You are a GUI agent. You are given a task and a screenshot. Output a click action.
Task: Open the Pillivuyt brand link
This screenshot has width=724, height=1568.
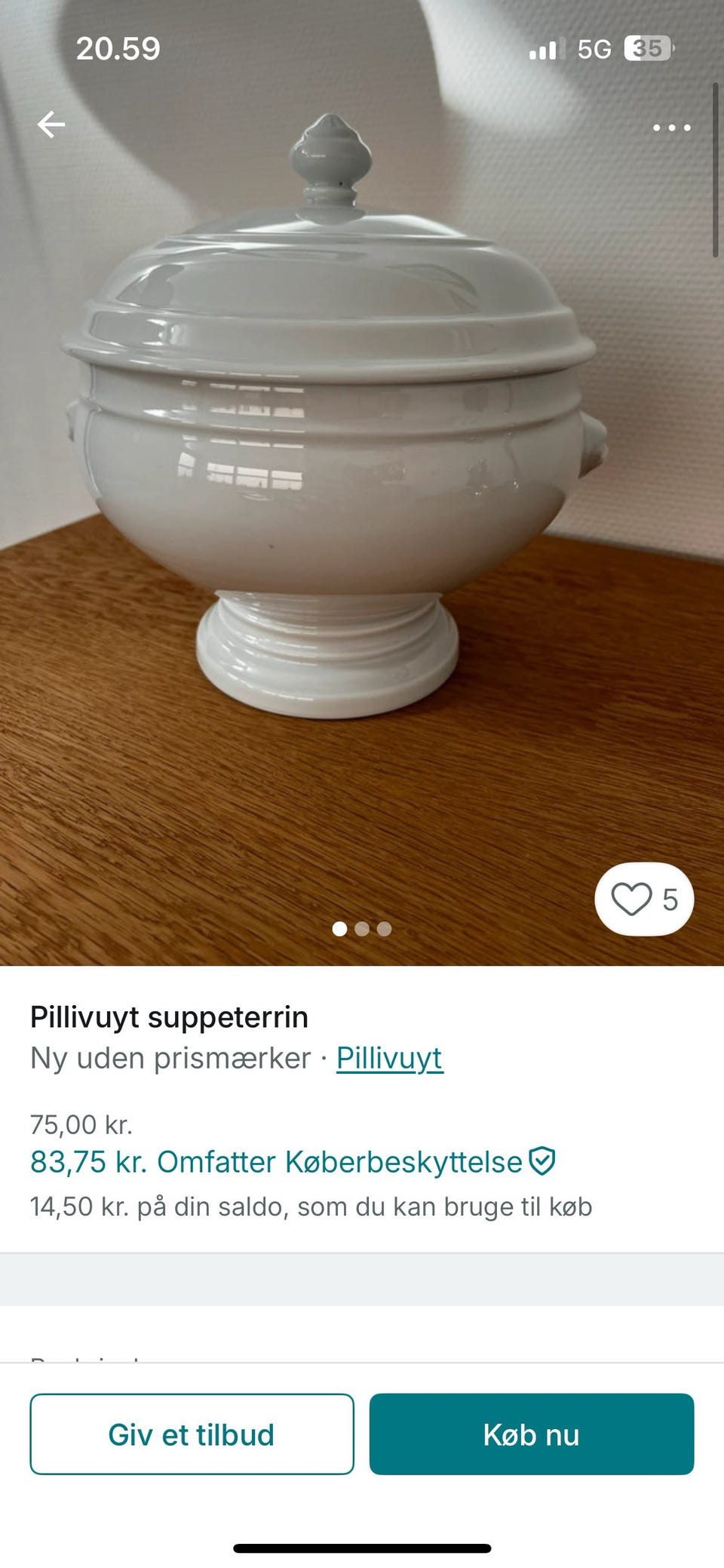(389, 1059)
